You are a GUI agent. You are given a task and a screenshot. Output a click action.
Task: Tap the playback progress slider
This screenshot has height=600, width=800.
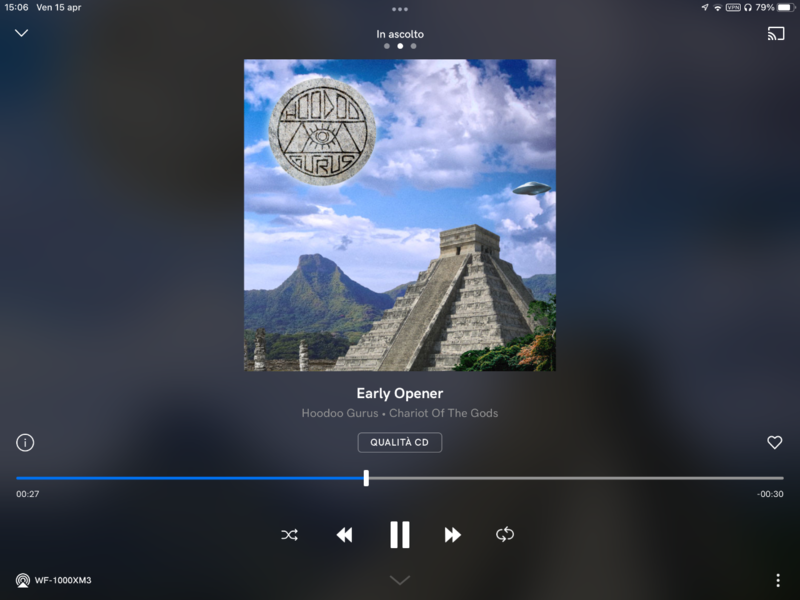[x=366, y=478]
